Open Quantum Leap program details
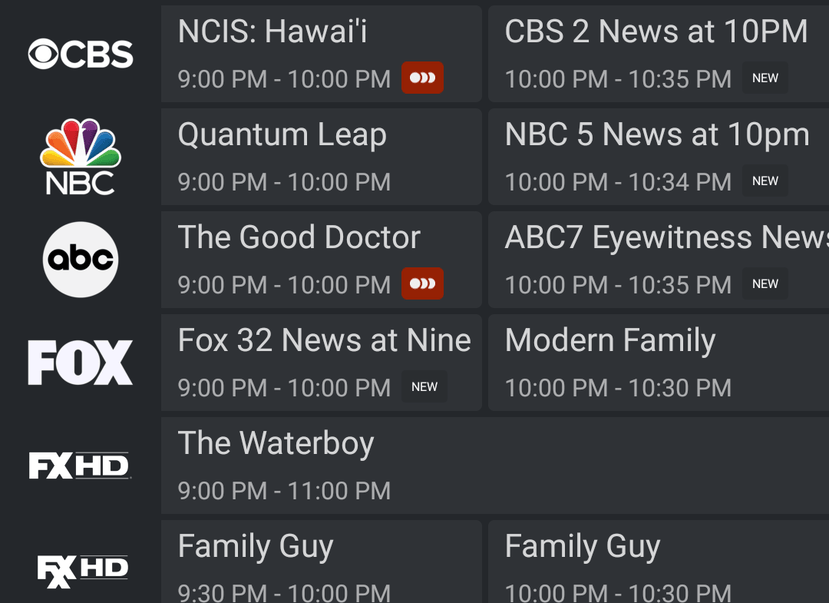Viewport: 829px width, 603px height. click(x=320, y=157)
